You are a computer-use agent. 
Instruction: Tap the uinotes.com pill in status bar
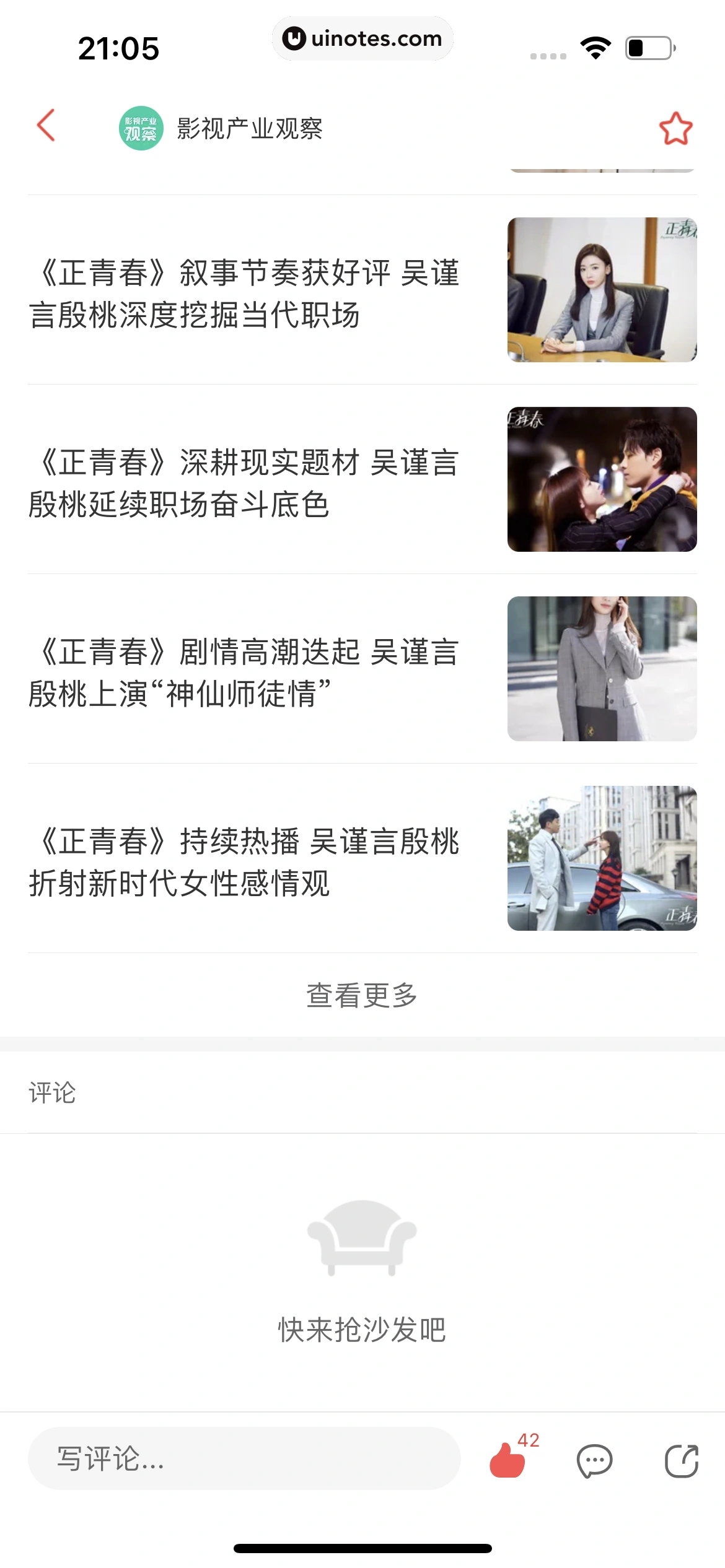tap(362, 38)
